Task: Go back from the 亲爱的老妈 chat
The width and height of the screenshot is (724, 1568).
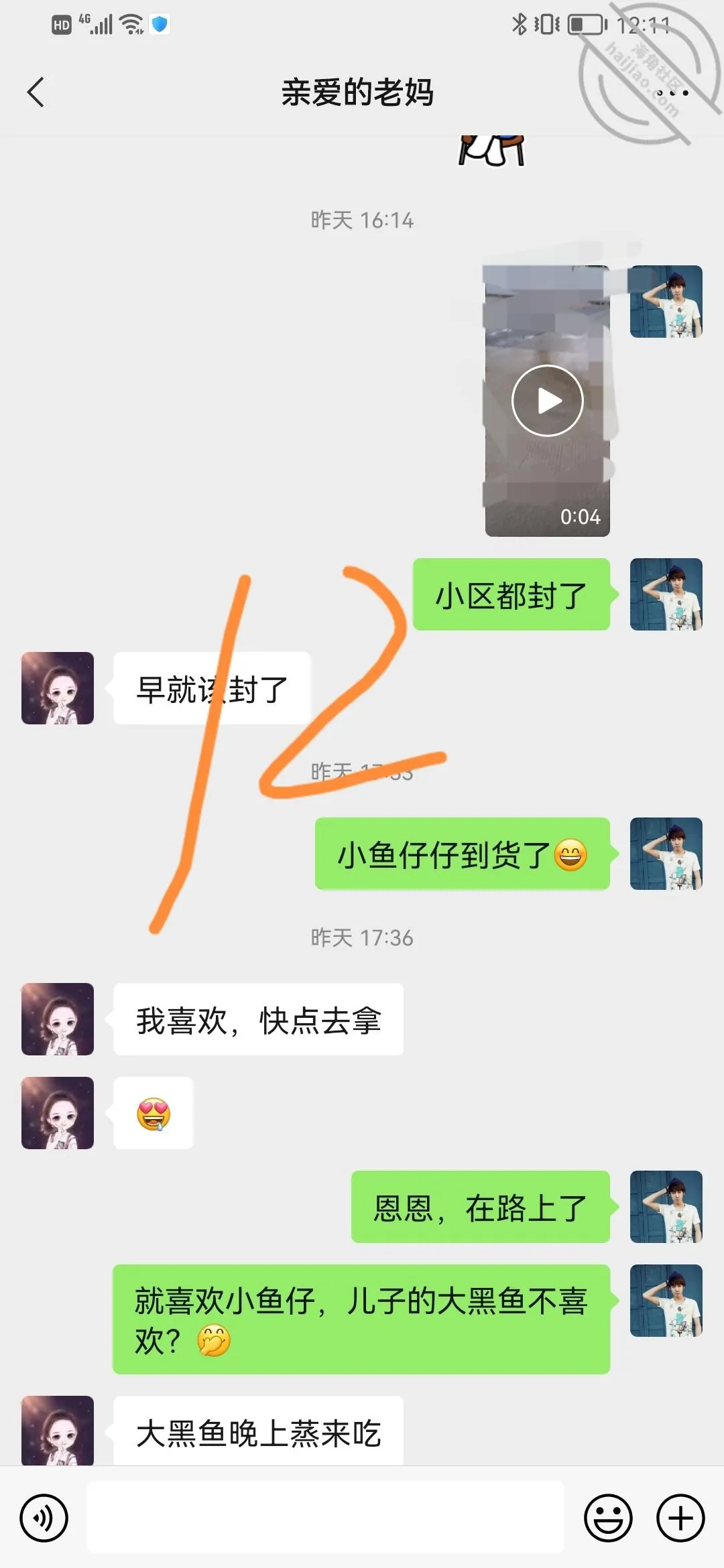Action: [x=36, y=92]
